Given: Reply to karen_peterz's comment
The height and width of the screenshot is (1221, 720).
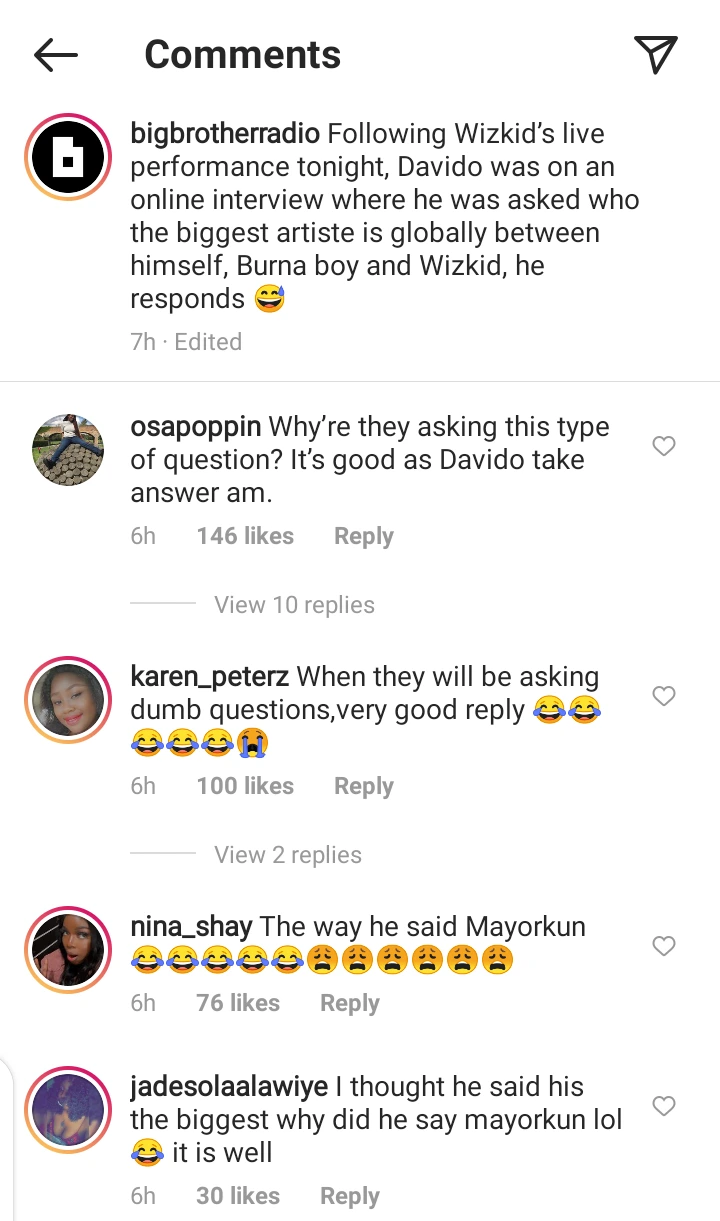Looking at the screenshot, I should tap(363, 786).
